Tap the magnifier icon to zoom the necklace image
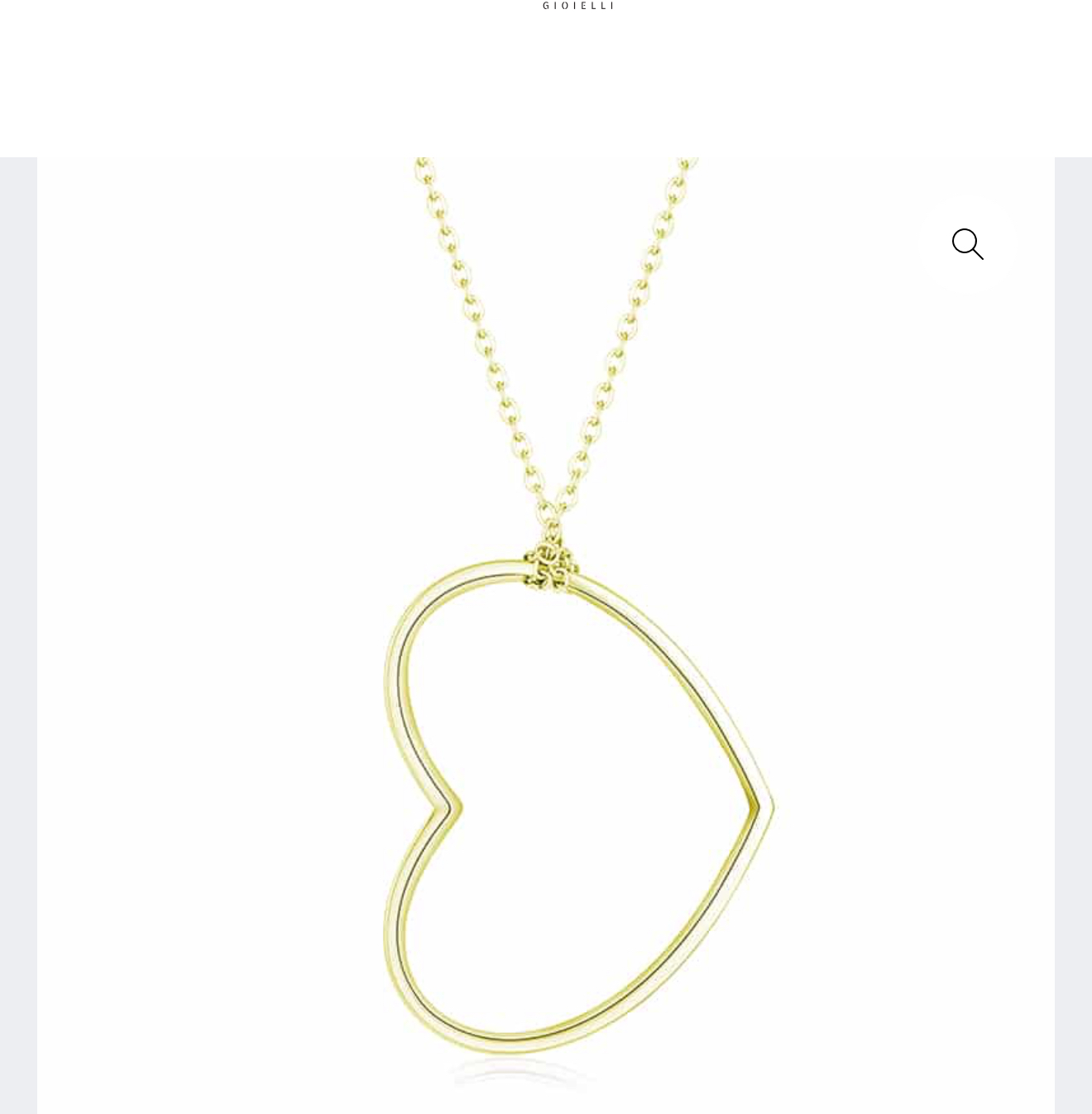Image resolution: width=1092 pixels, height=1114 pixels. [x=967, y=244]
